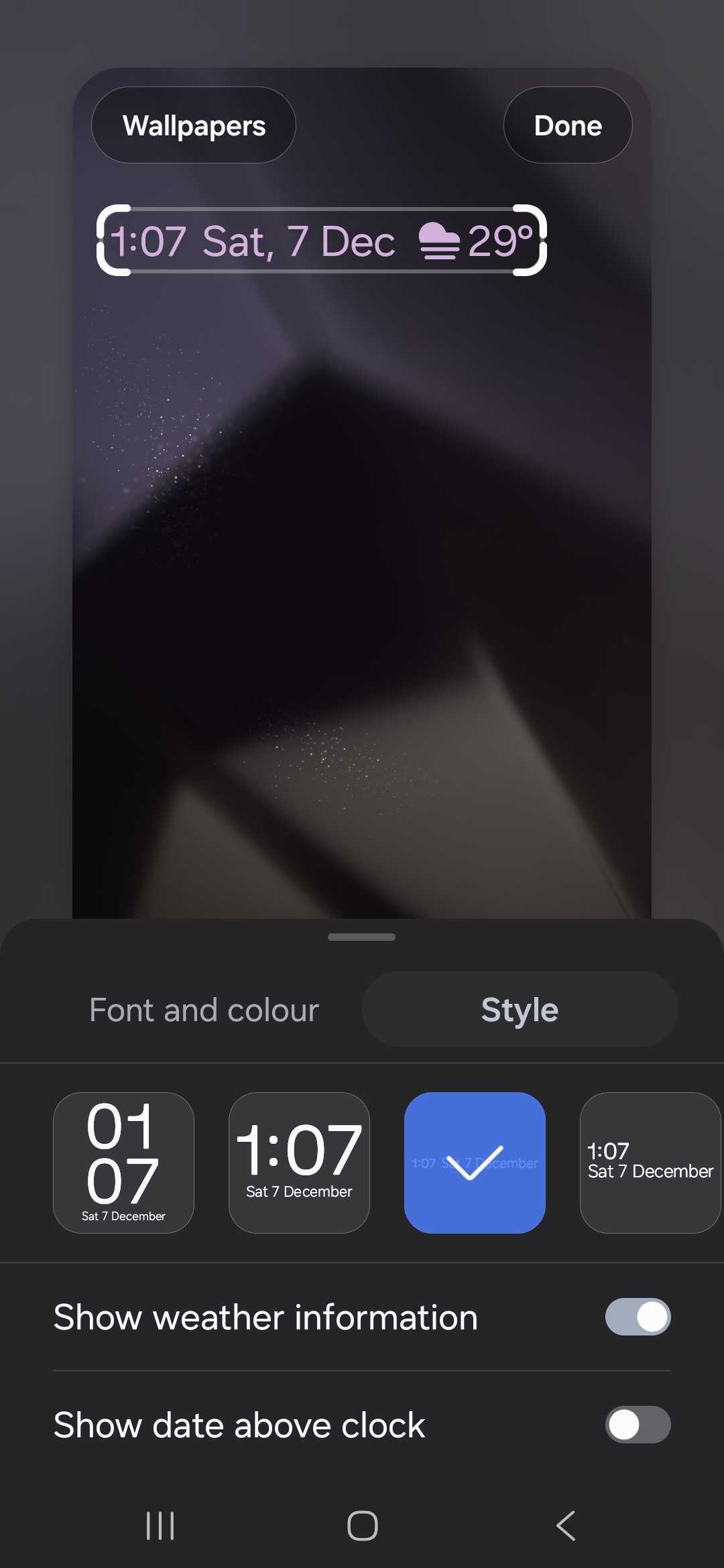
Task: Pick the large 1:07 clock style
Action: tap(299, 1163)
